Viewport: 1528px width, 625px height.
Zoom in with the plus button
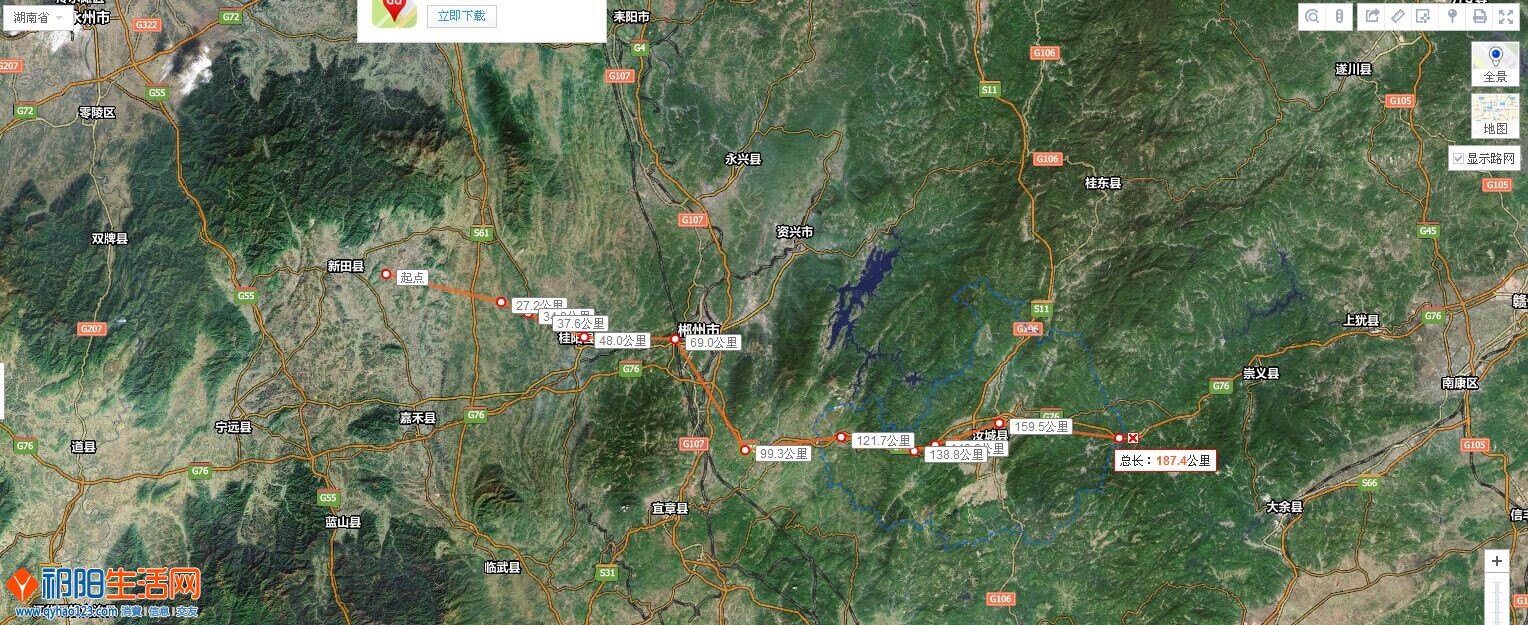[x=1496, y=561]
